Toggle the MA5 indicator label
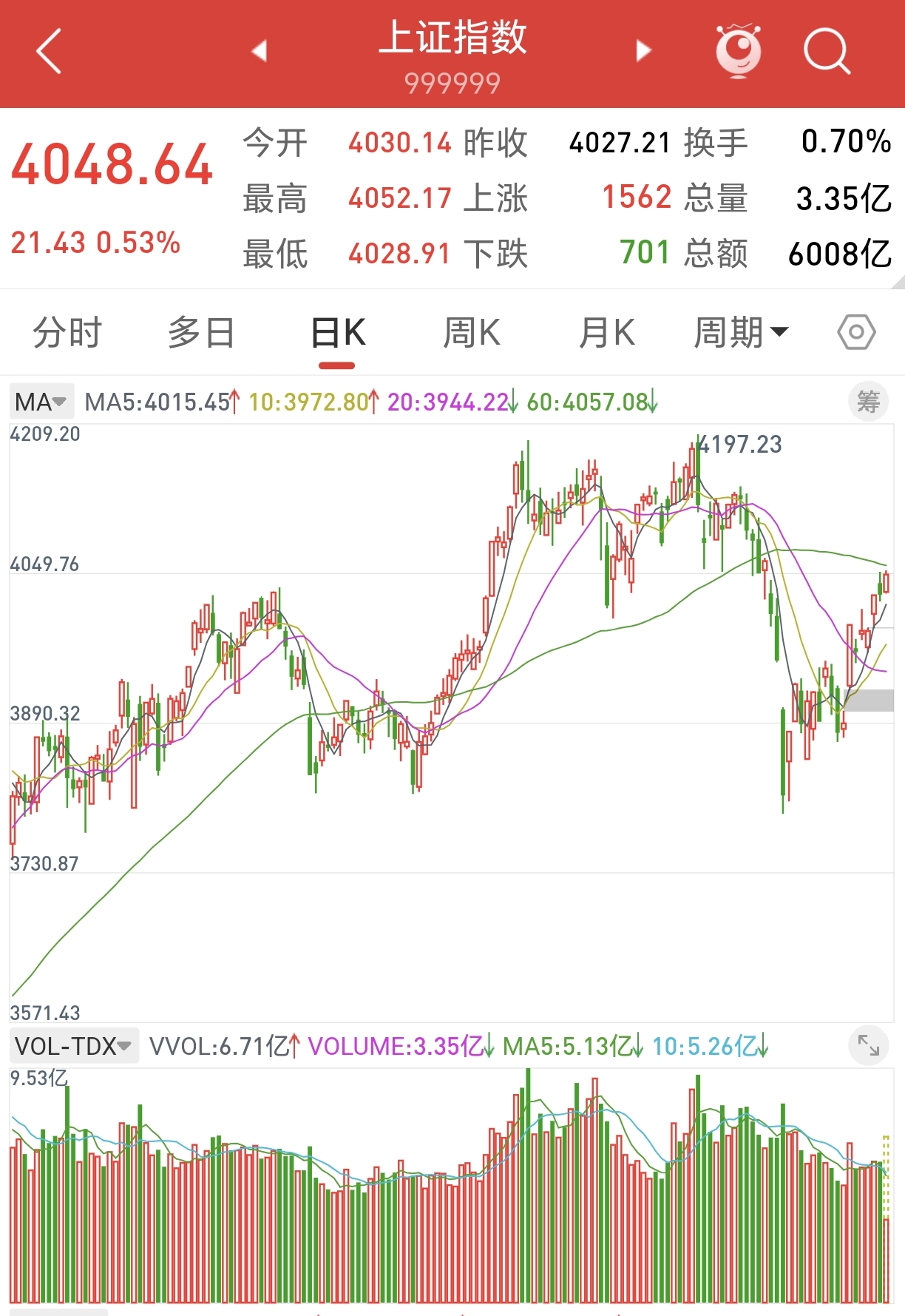Screen dimensions: 905x1316 [157, 402]
